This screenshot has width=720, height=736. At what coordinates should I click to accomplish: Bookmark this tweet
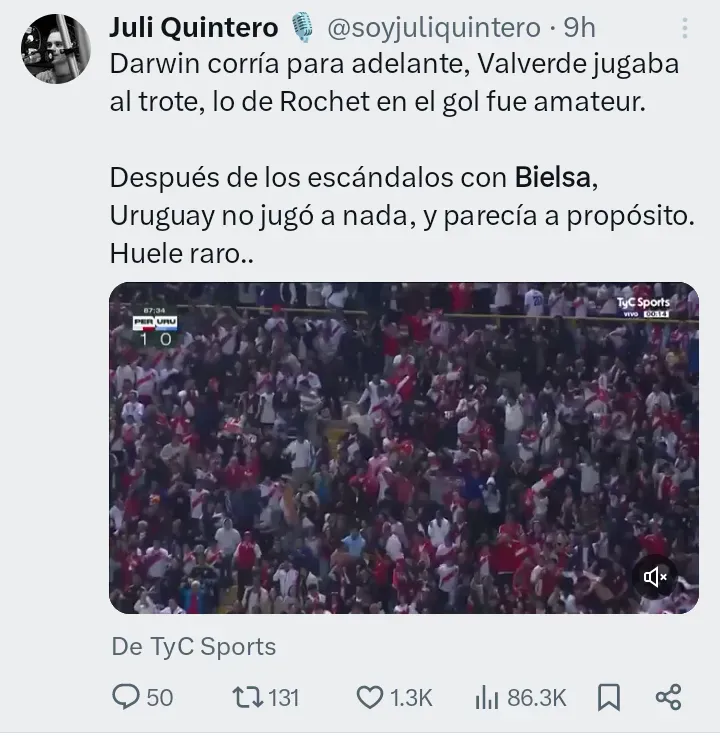pyautogui.click(x=608, y=696)
